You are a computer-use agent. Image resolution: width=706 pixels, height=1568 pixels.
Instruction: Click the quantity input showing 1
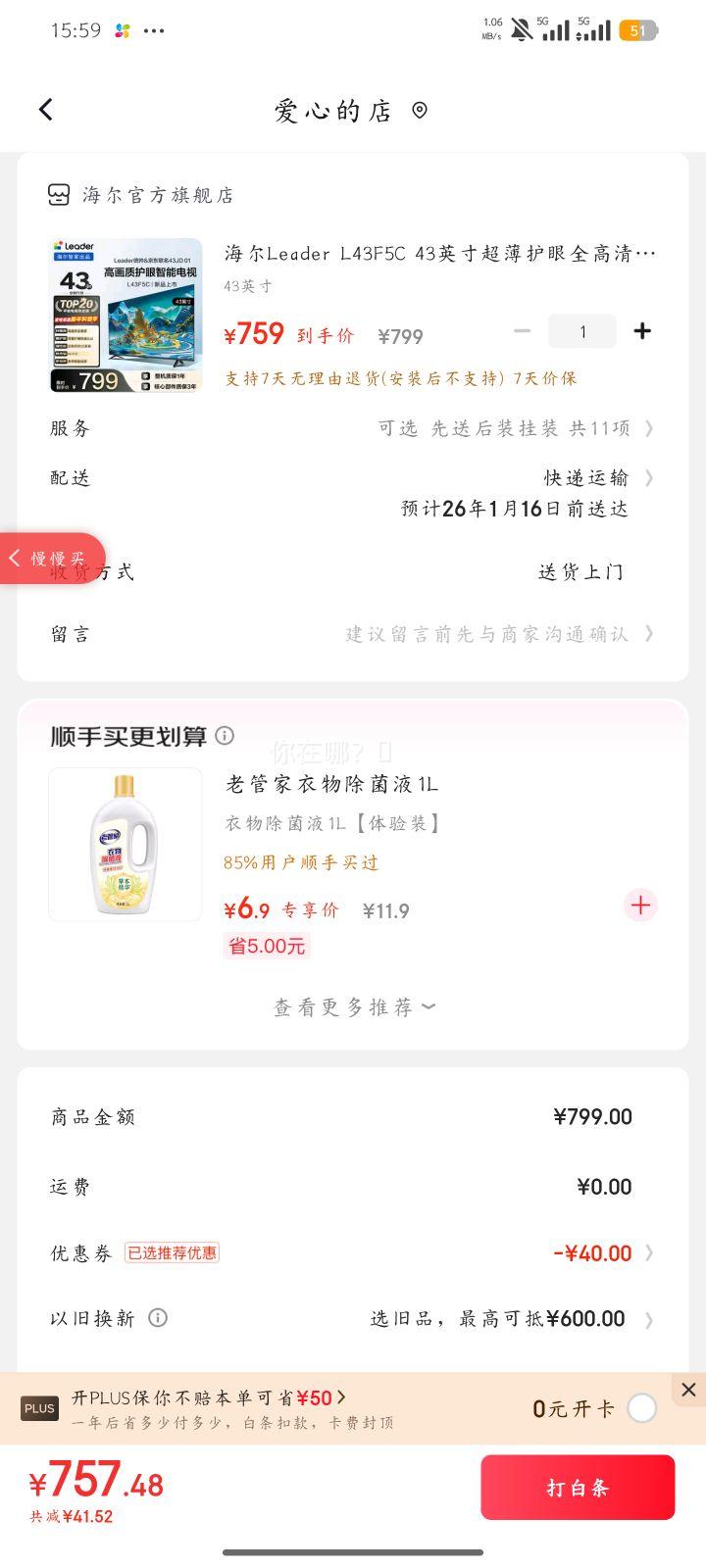pyautogui.click(x=582, y=331)
